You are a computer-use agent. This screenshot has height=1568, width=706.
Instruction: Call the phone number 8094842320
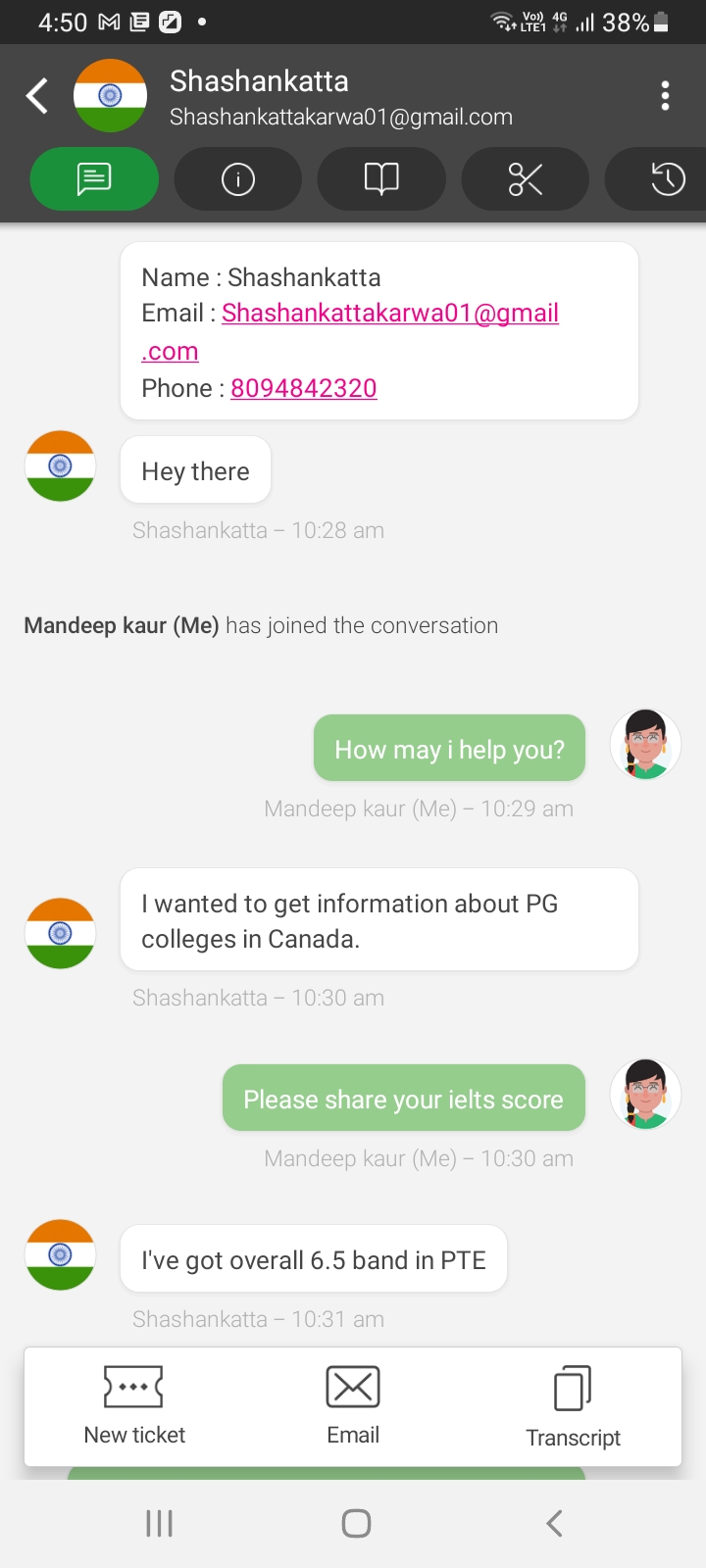click(303, 388)
